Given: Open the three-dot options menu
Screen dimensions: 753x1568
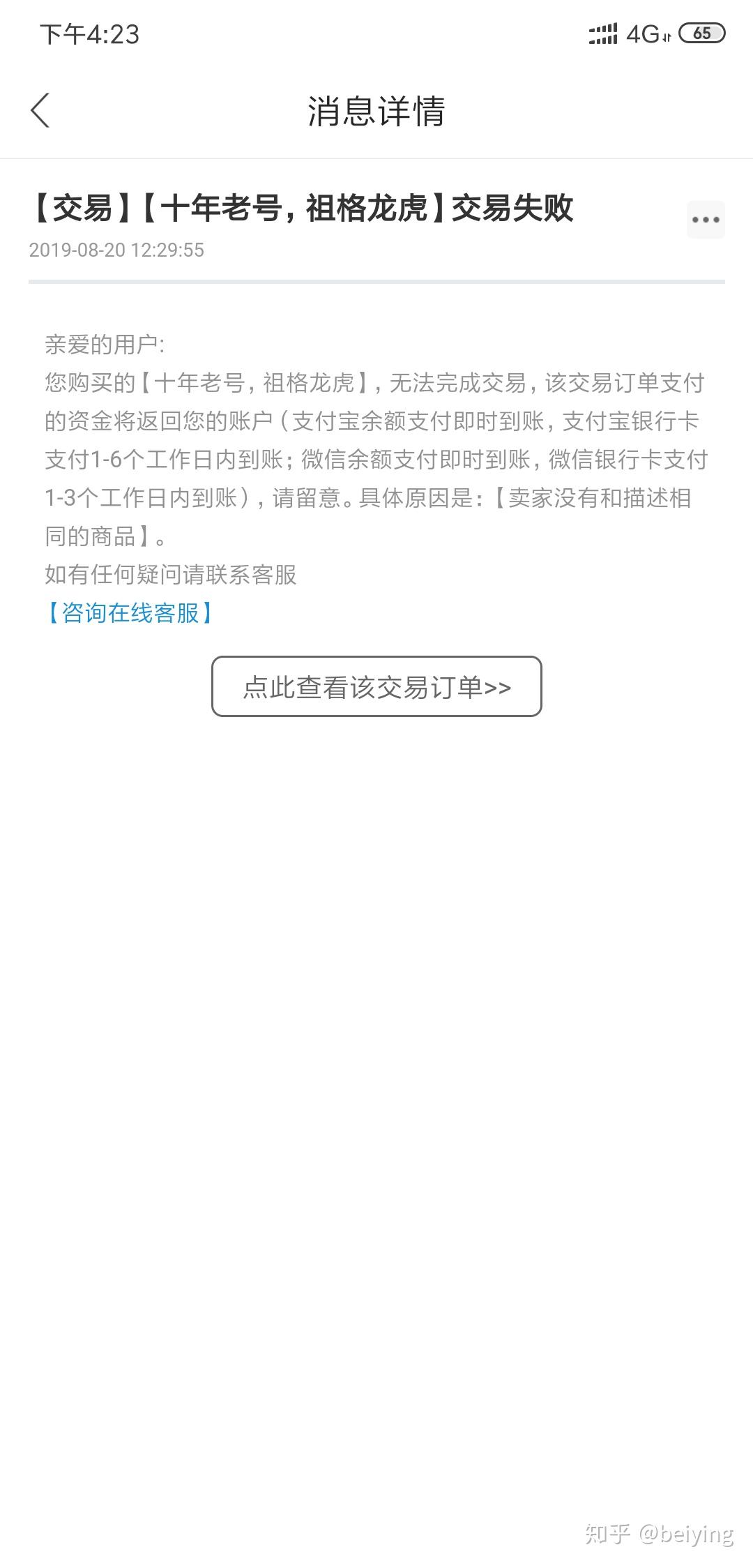Looking at the screenshot, I should pyautogui.click(x=706, y=220).
